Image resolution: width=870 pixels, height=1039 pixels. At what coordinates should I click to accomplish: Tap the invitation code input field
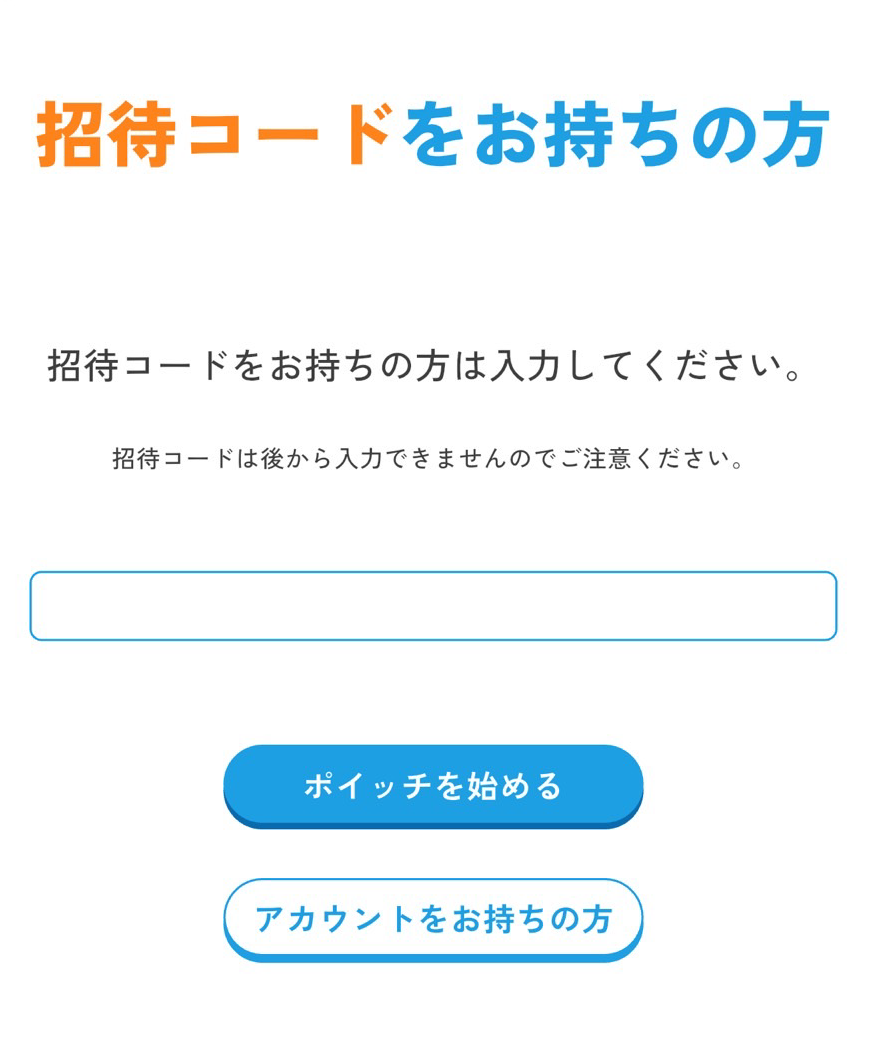433,606
